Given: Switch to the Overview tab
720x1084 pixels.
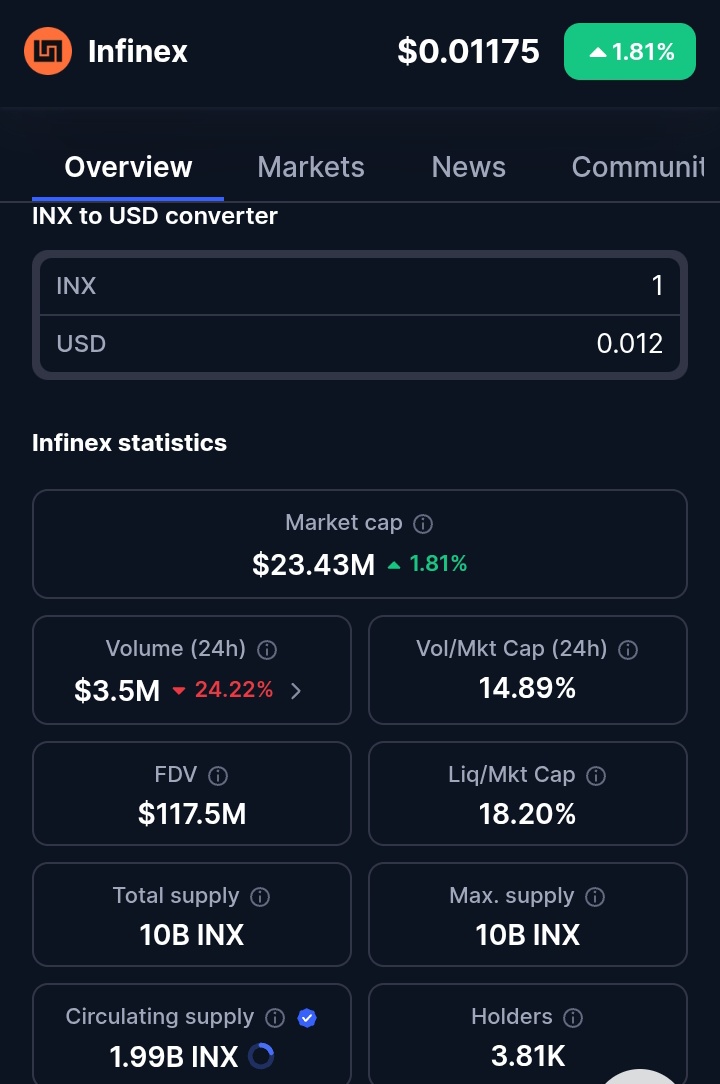Looking at the screenshot, I should pyautogui.click(x=128, y=167).
